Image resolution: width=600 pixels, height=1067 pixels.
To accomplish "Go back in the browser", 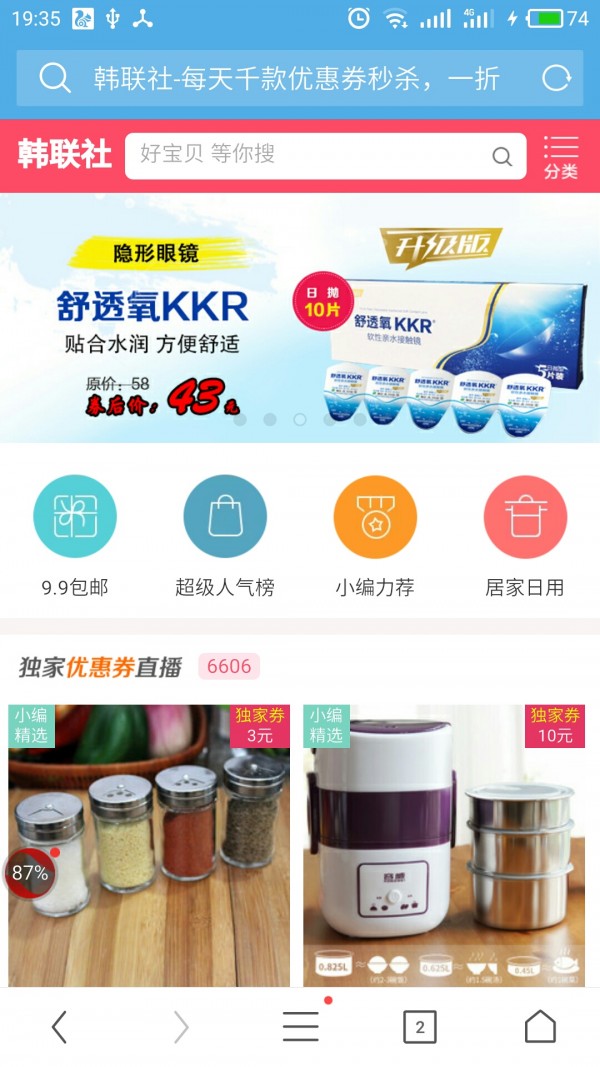I will (x=60, y=1026).
